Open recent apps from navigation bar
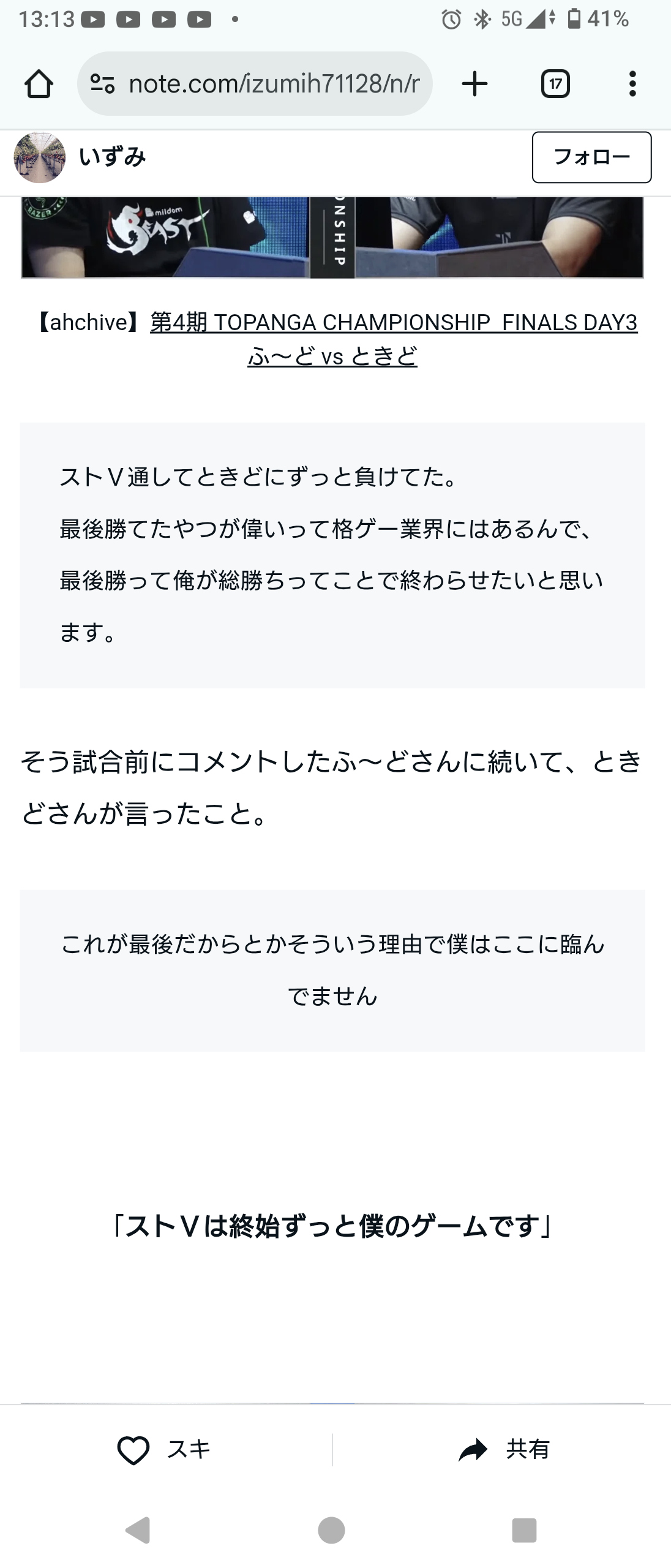 point(524,1530)
